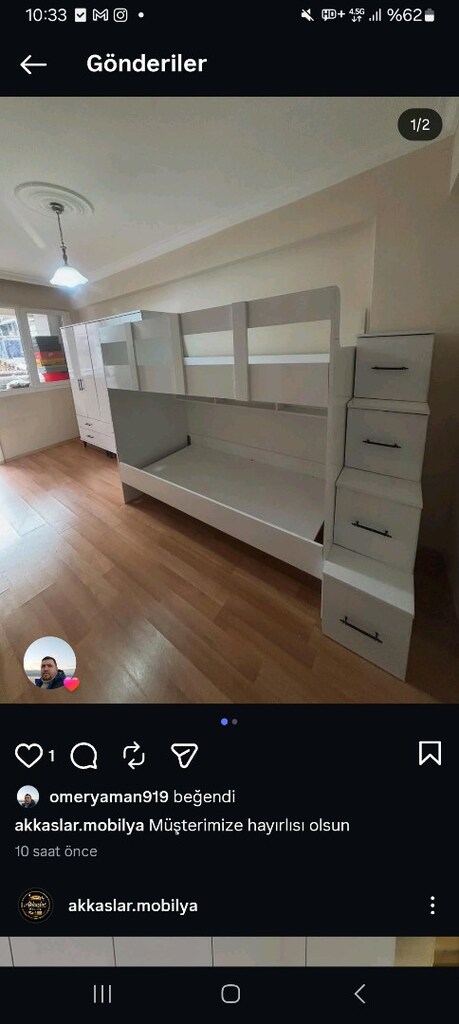This screenshot has height=1024, width=459.
Task: Open the profile bubble with the heart on the photo
Action: click(50, 663)
